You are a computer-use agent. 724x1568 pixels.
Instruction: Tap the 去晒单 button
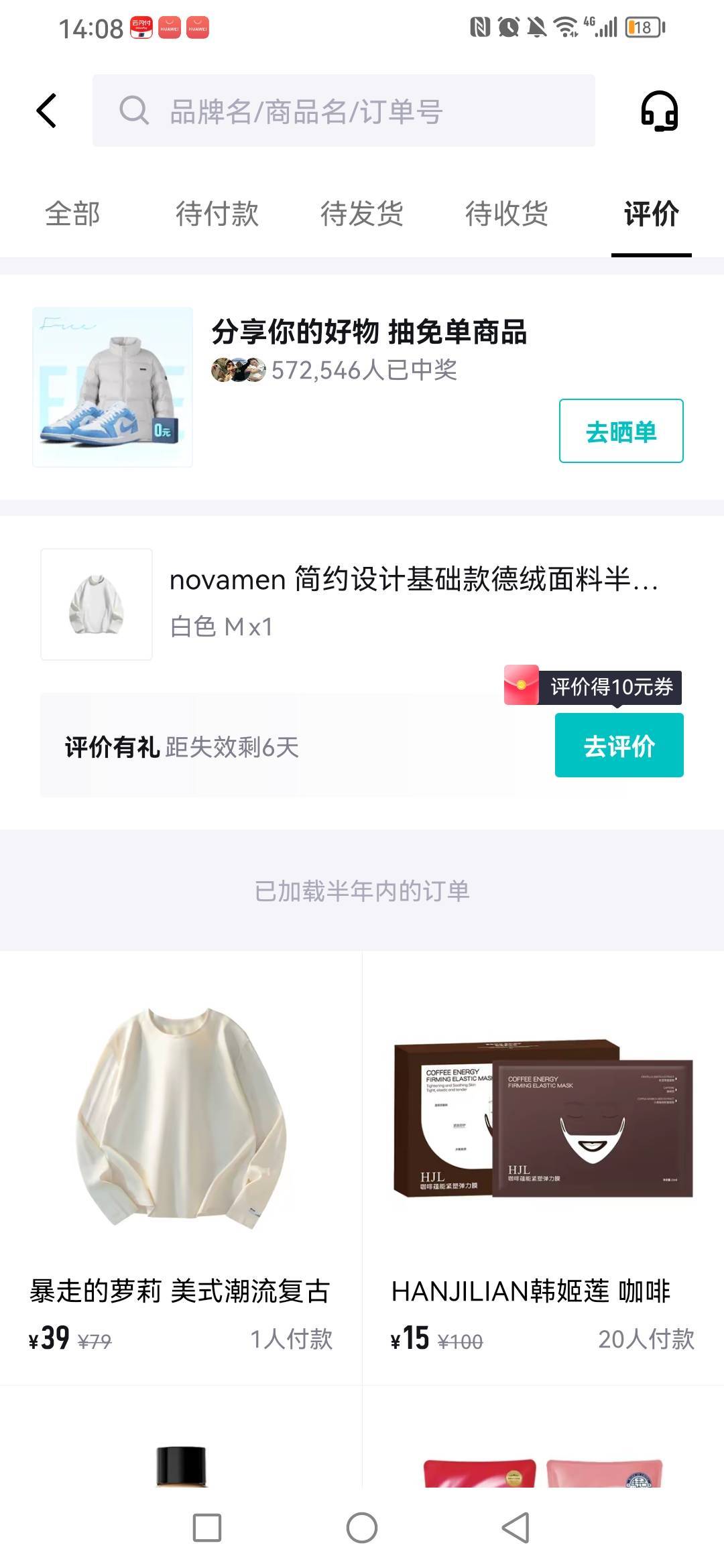(621, 431)
